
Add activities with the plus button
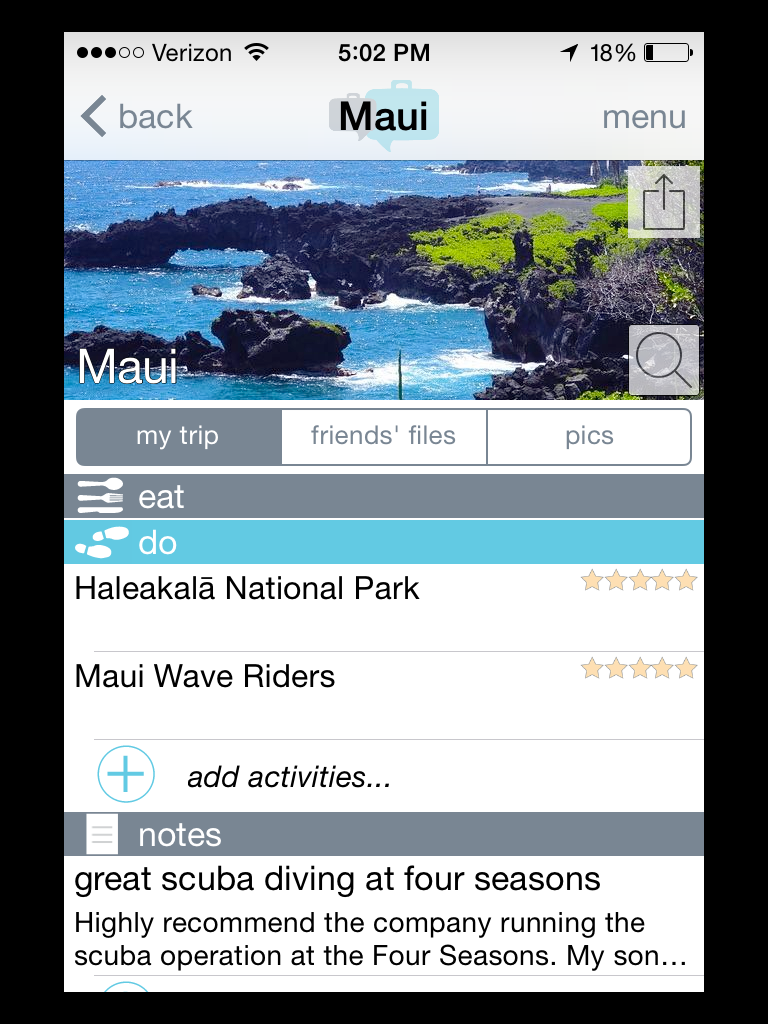126,775
